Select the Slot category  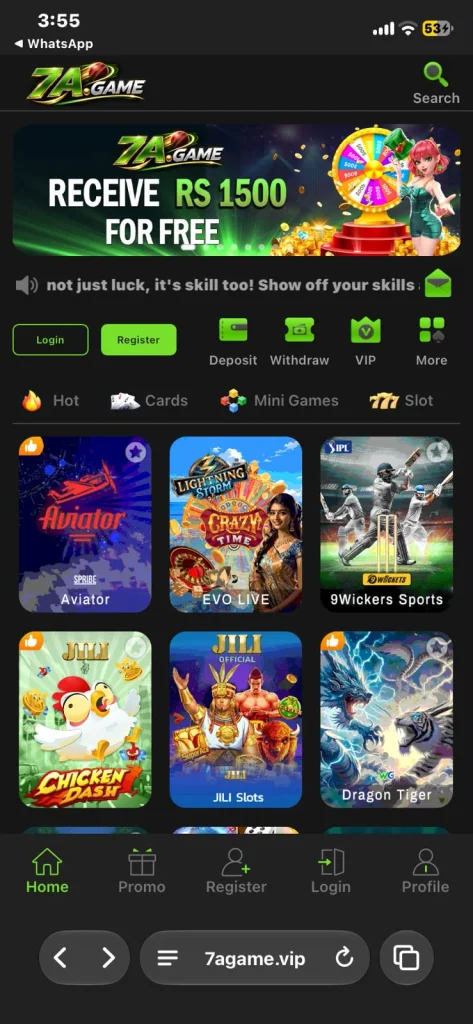[x=401, y=400]
